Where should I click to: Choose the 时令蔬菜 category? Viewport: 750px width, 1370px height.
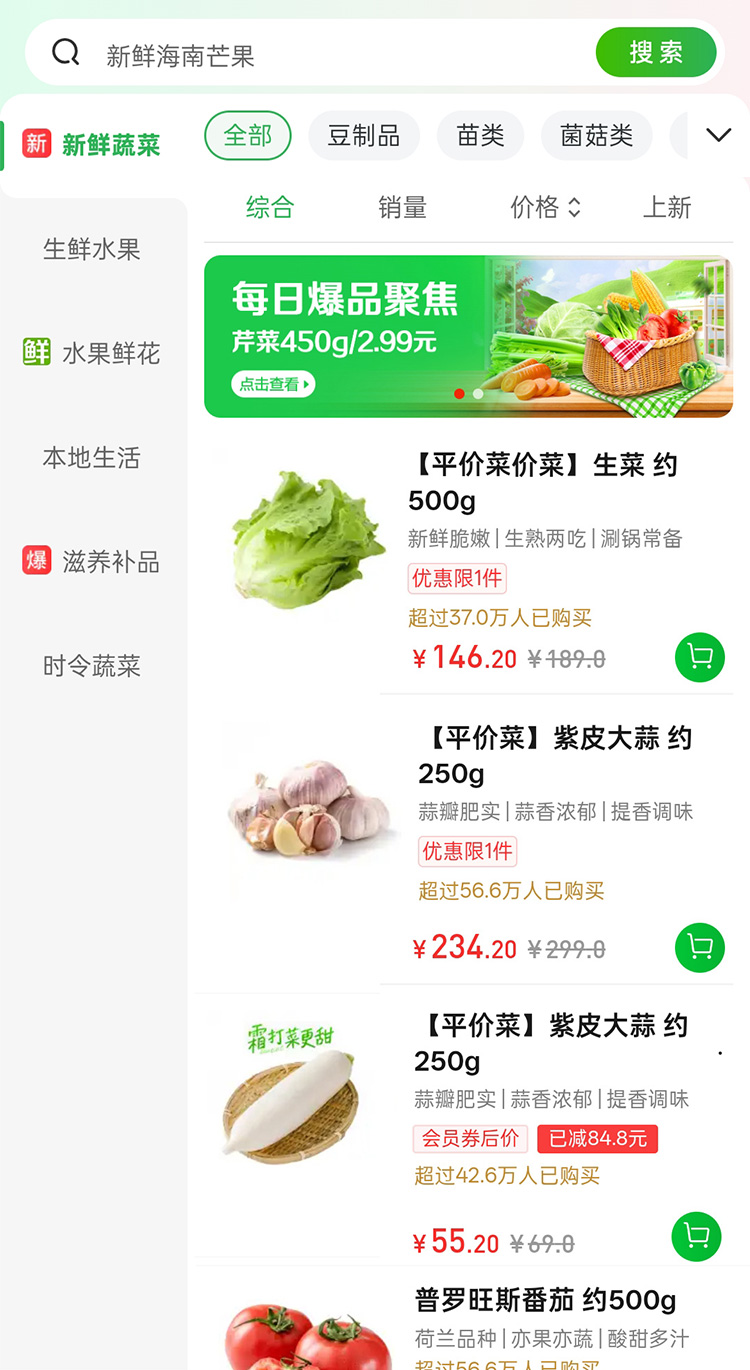[x=92, y=666]
